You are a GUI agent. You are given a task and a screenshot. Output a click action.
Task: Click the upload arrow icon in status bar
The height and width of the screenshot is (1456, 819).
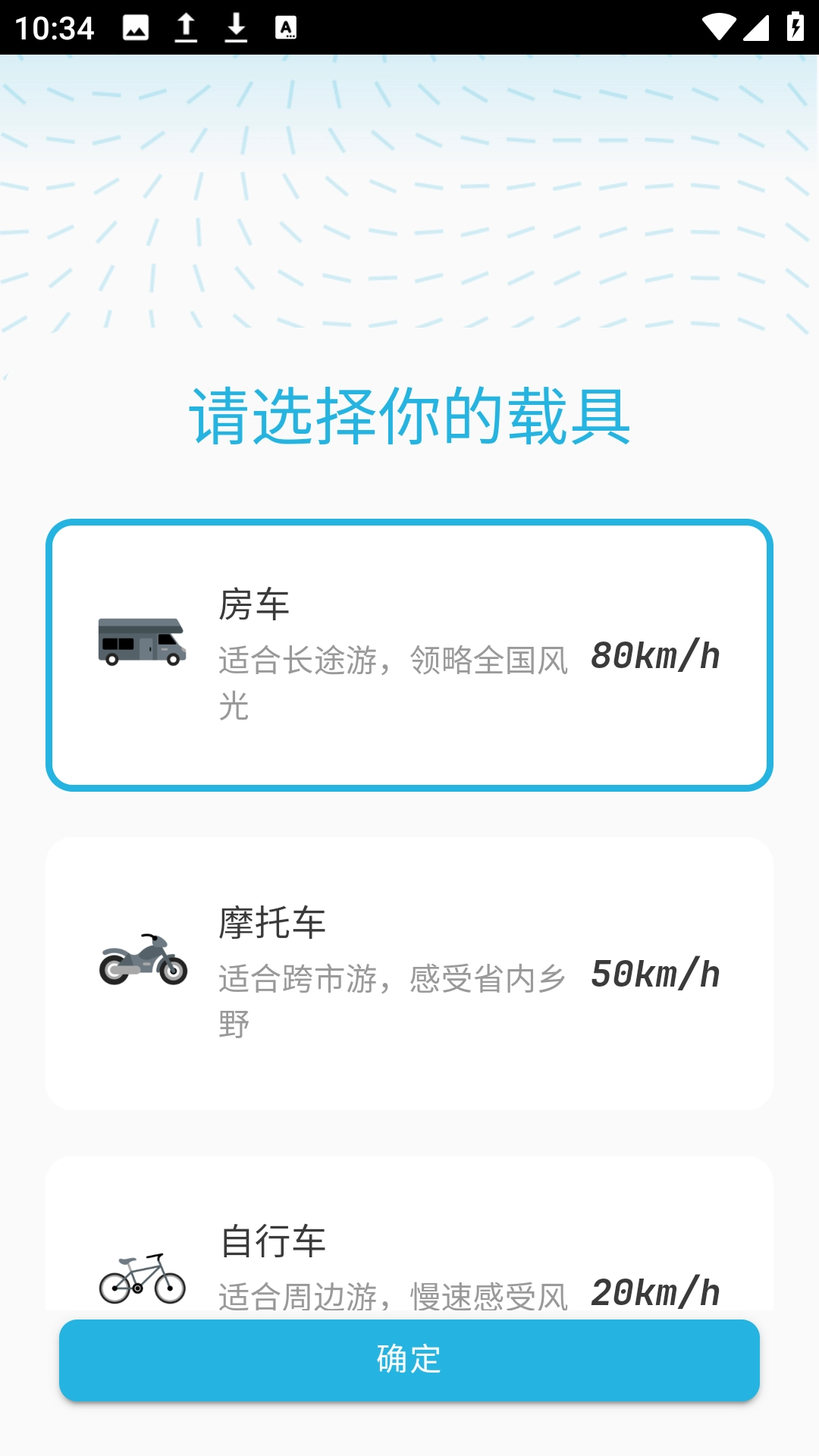click(184, 27)
